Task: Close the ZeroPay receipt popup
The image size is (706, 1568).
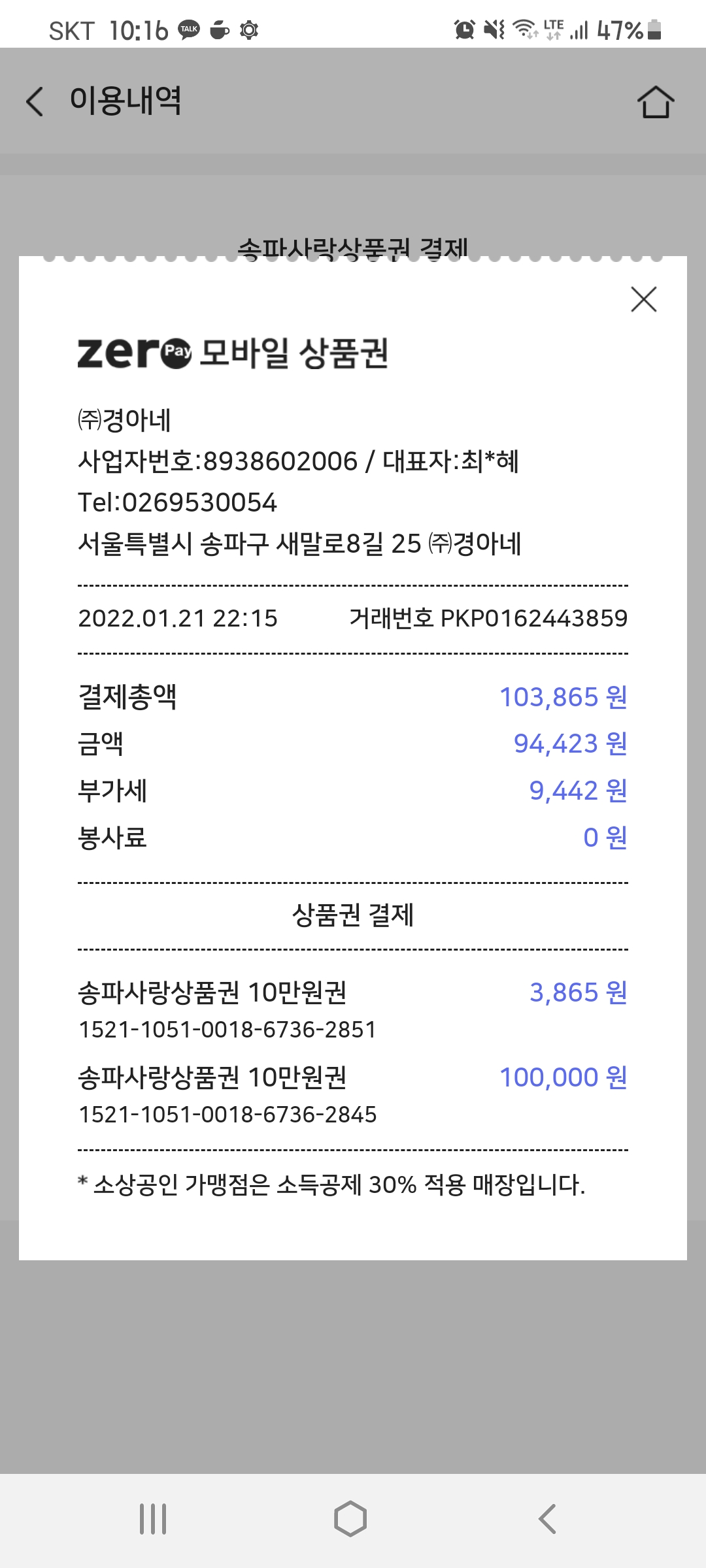Action: point(643,299)
